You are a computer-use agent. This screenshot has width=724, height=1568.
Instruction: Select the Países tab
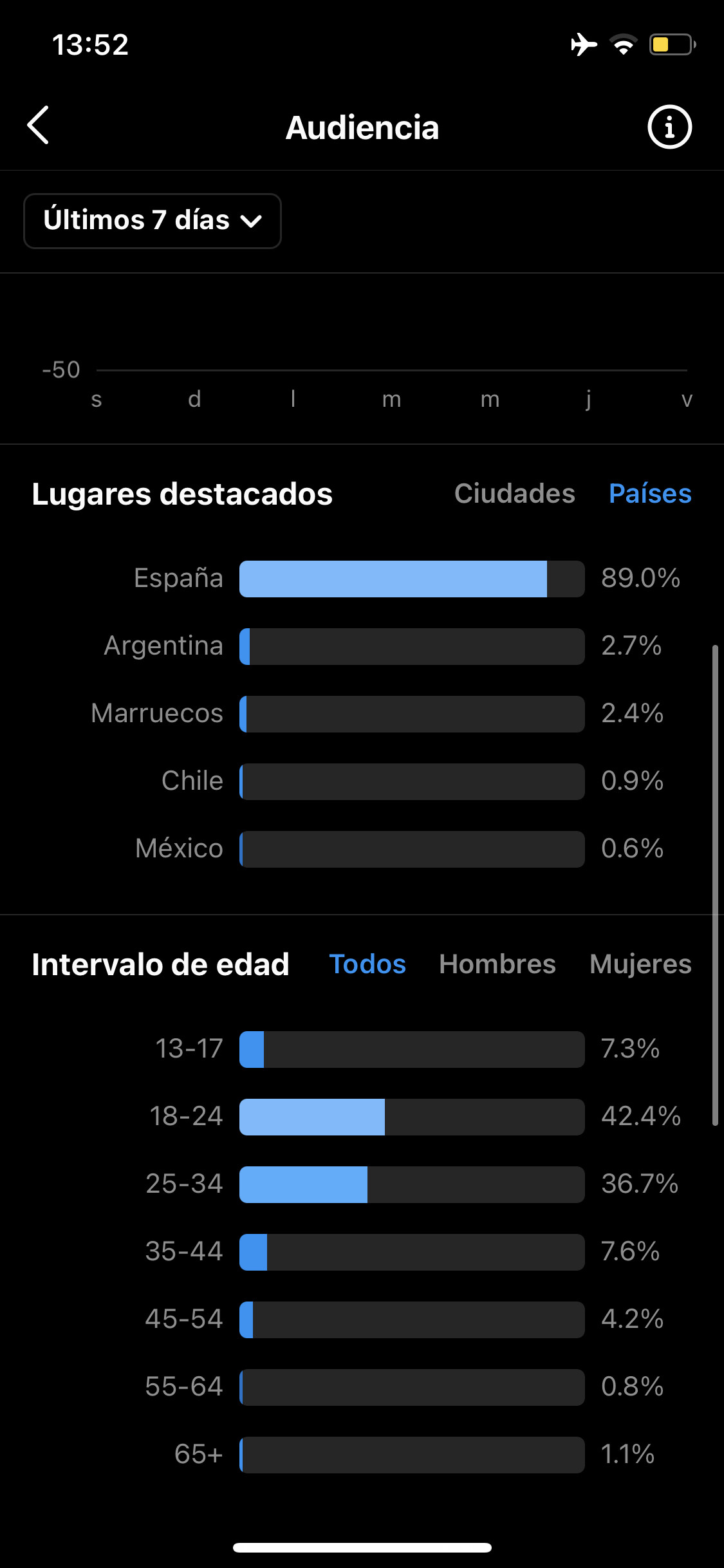click(x=650, y=494)
